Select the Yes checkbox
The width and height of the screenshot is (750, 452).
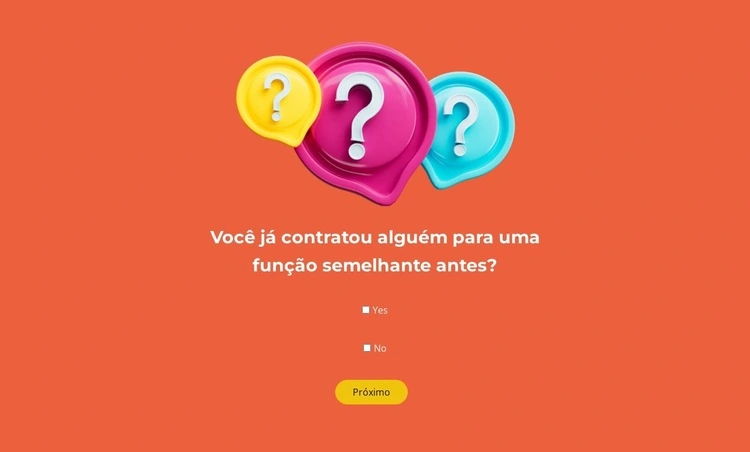pyautogui.click(x=366, y=310)
